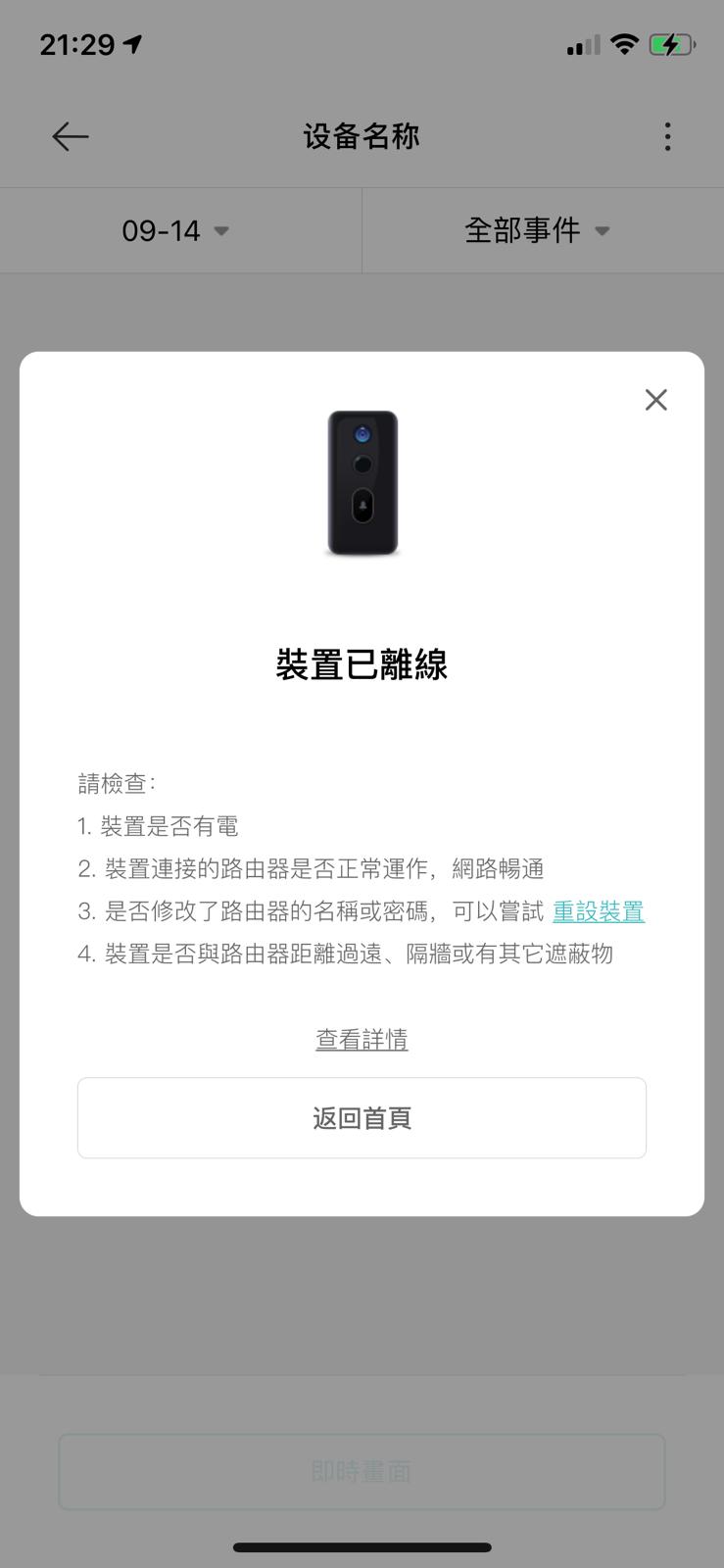
Task: Tap the 即時畫面 button
Action: (x=362, y=1471)
